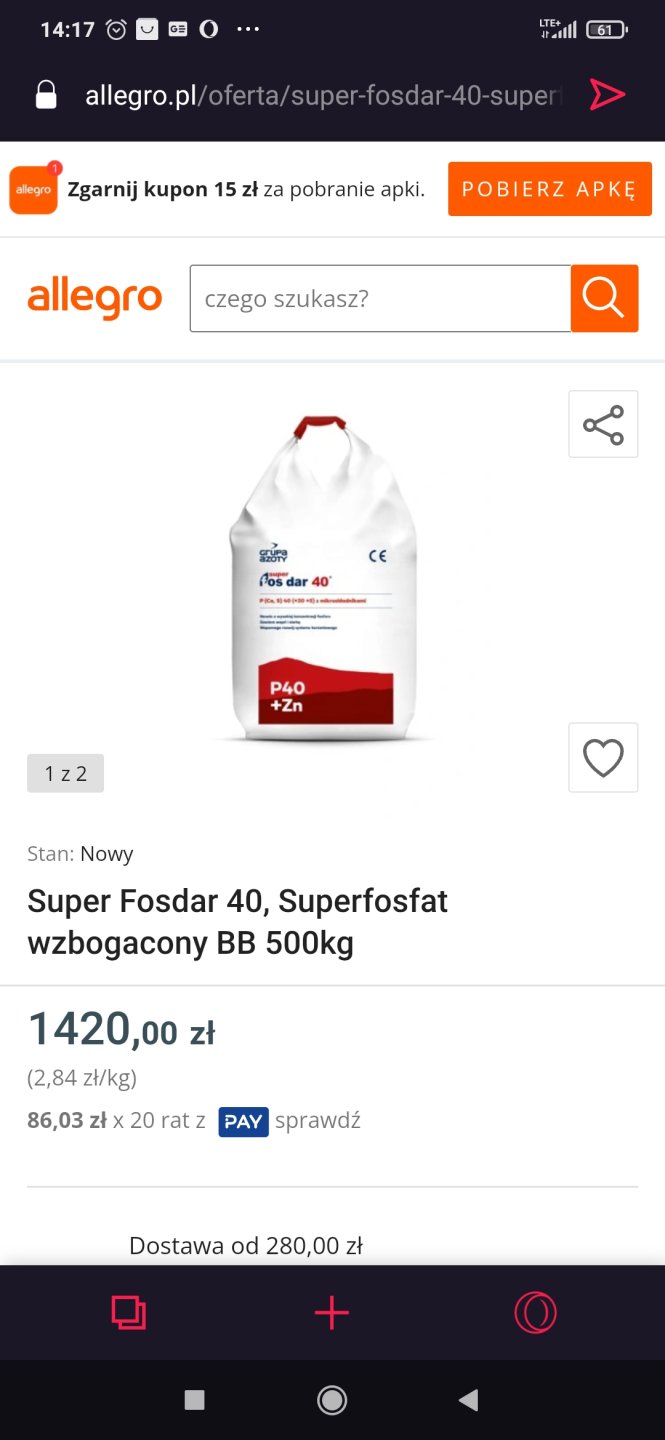The width and height of the screenshot is (665, 1440).
Task: Tap 'sprawdź' next to Allegro Pay installments
Action: tap(317, 1120)
